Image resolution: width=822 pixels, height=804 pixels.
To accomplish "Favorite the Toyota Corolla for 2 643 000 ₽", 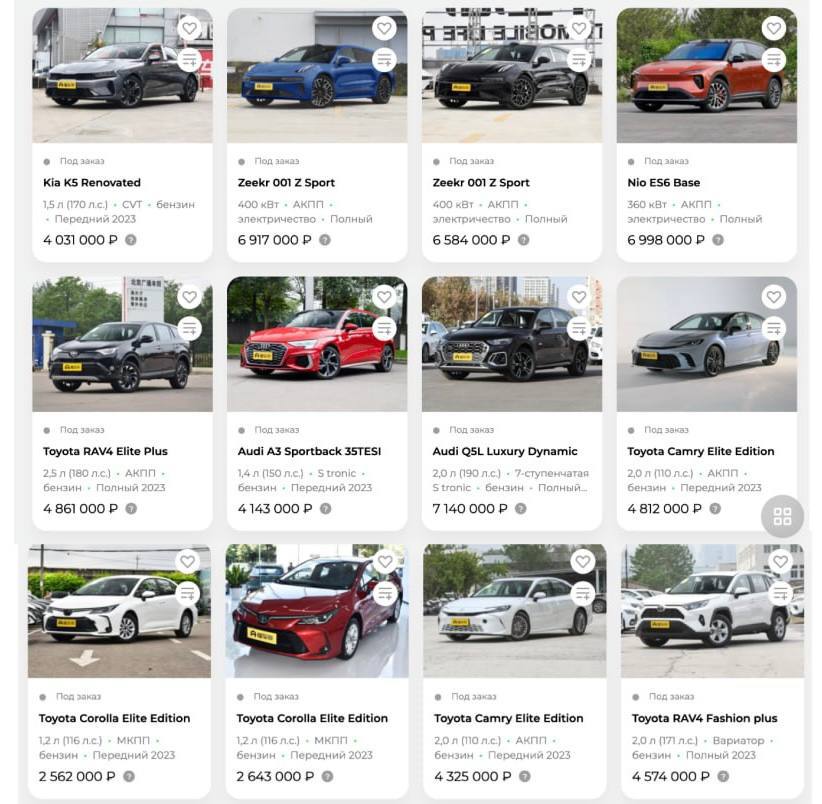I will (385, 562).
